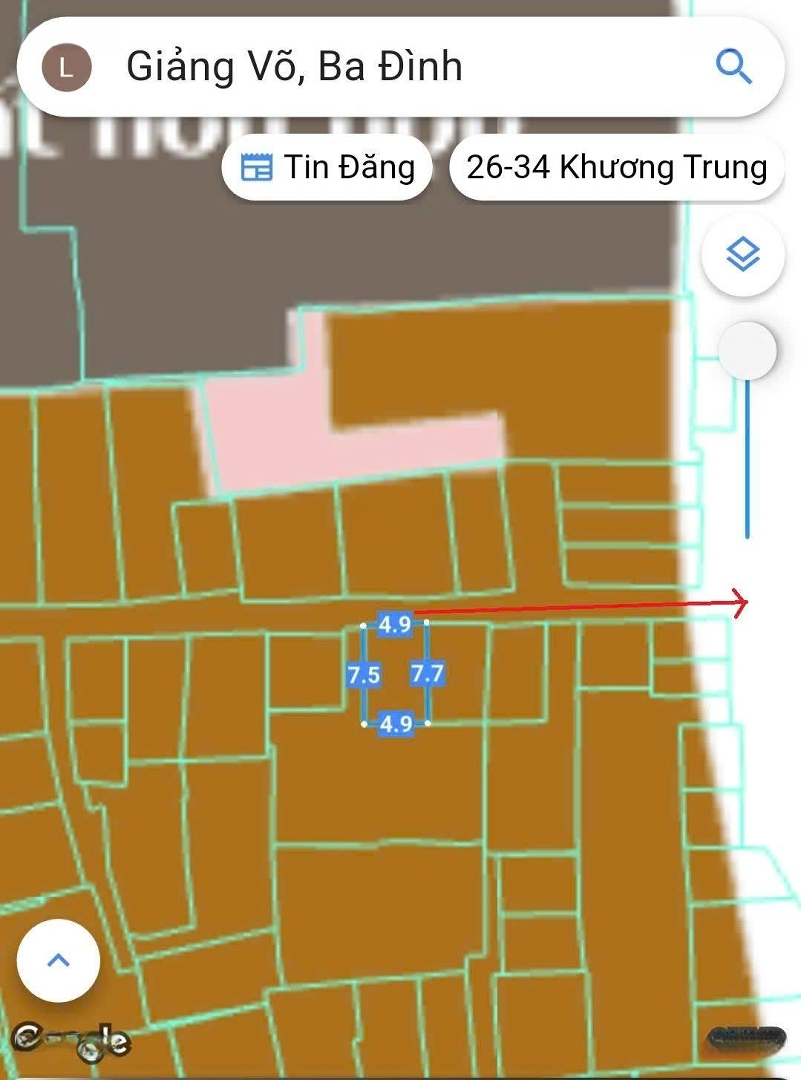801x1080 pixels.
Task: Tap the search magnifier icon
Action: [735, 68]
